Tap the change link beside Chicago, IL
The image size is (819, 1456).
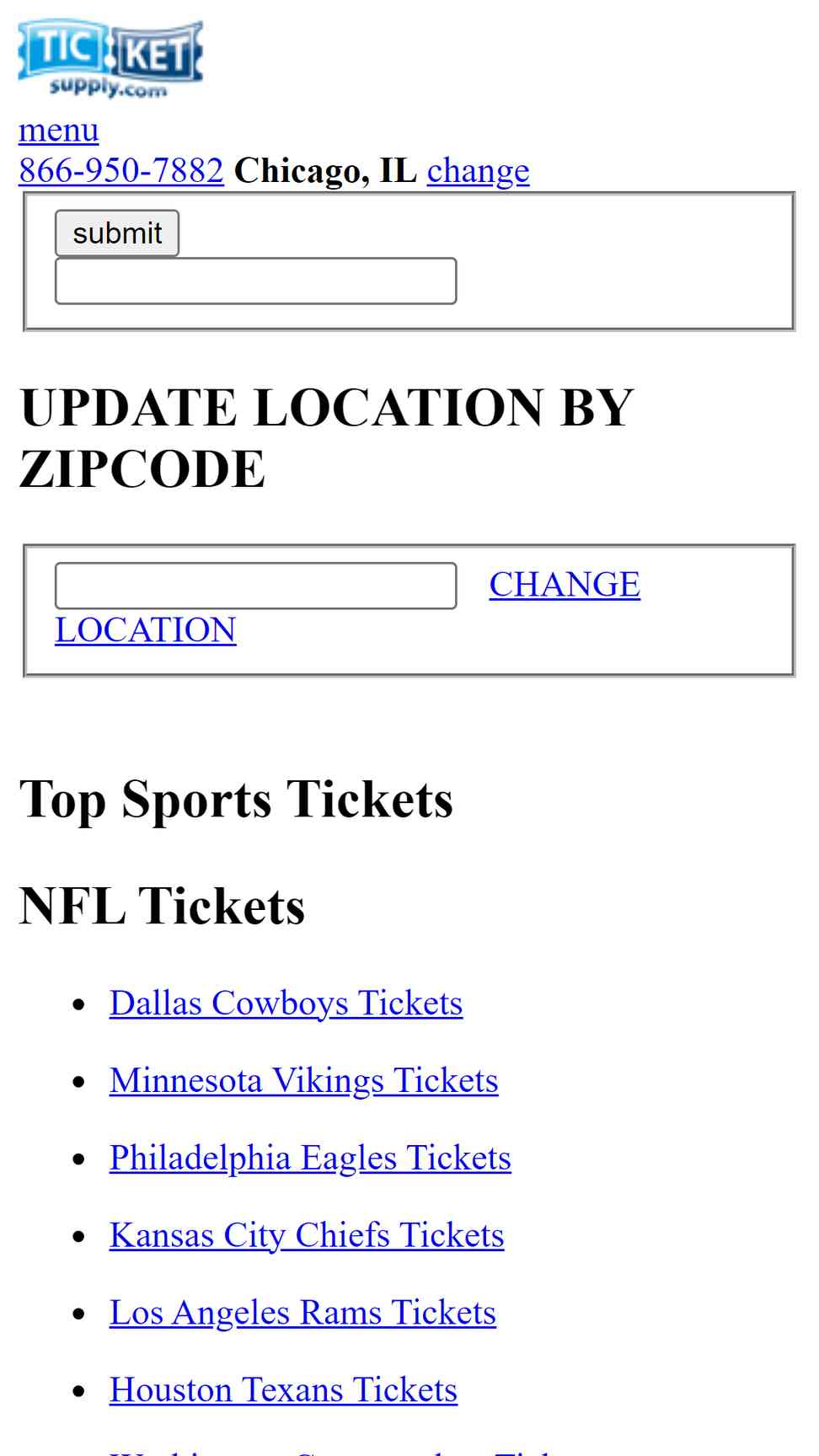click(x=478, y=171)
